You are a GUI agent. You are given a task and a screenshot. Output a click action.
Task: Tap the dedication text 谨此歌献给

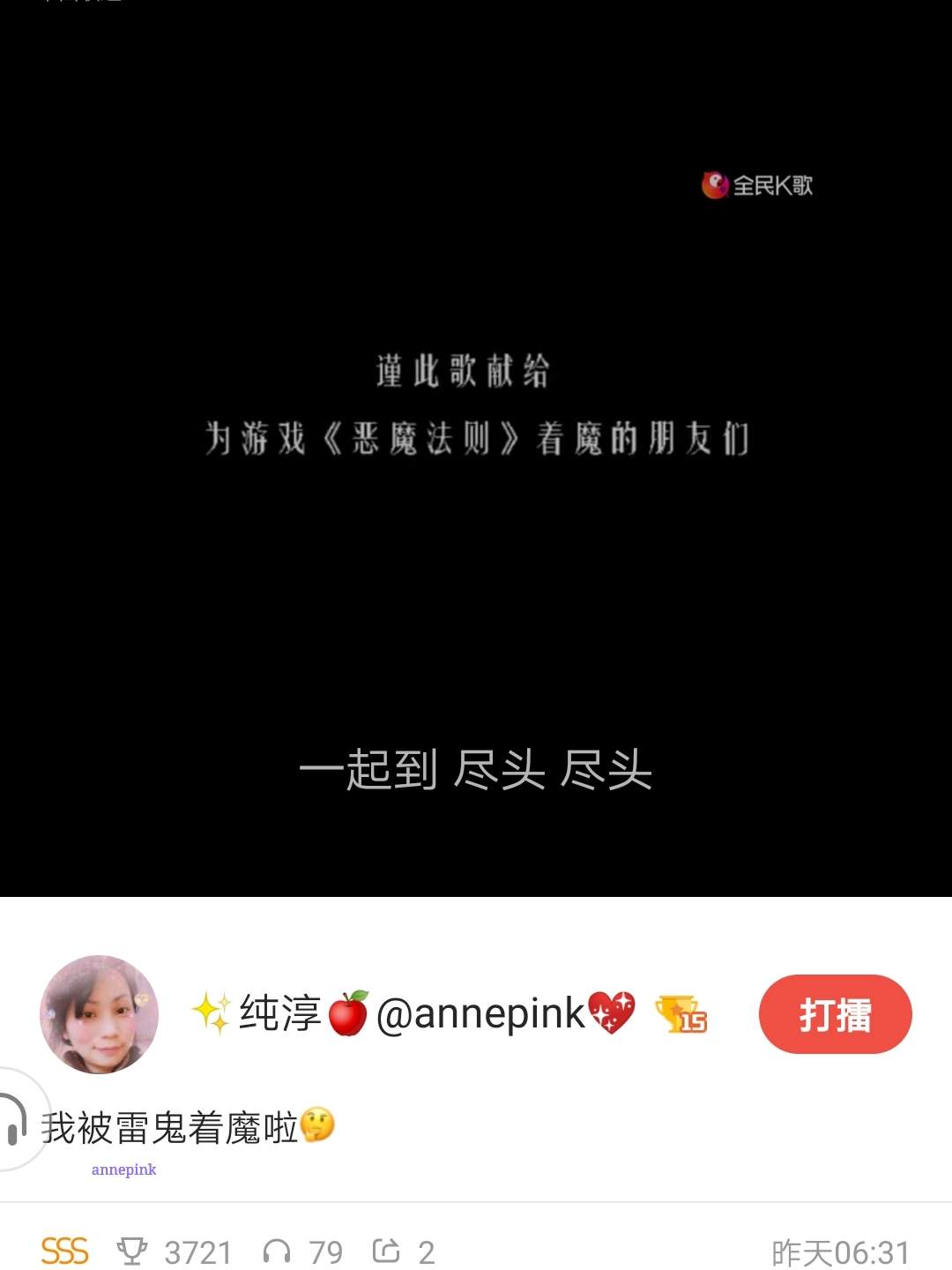[x=462, y=372]
